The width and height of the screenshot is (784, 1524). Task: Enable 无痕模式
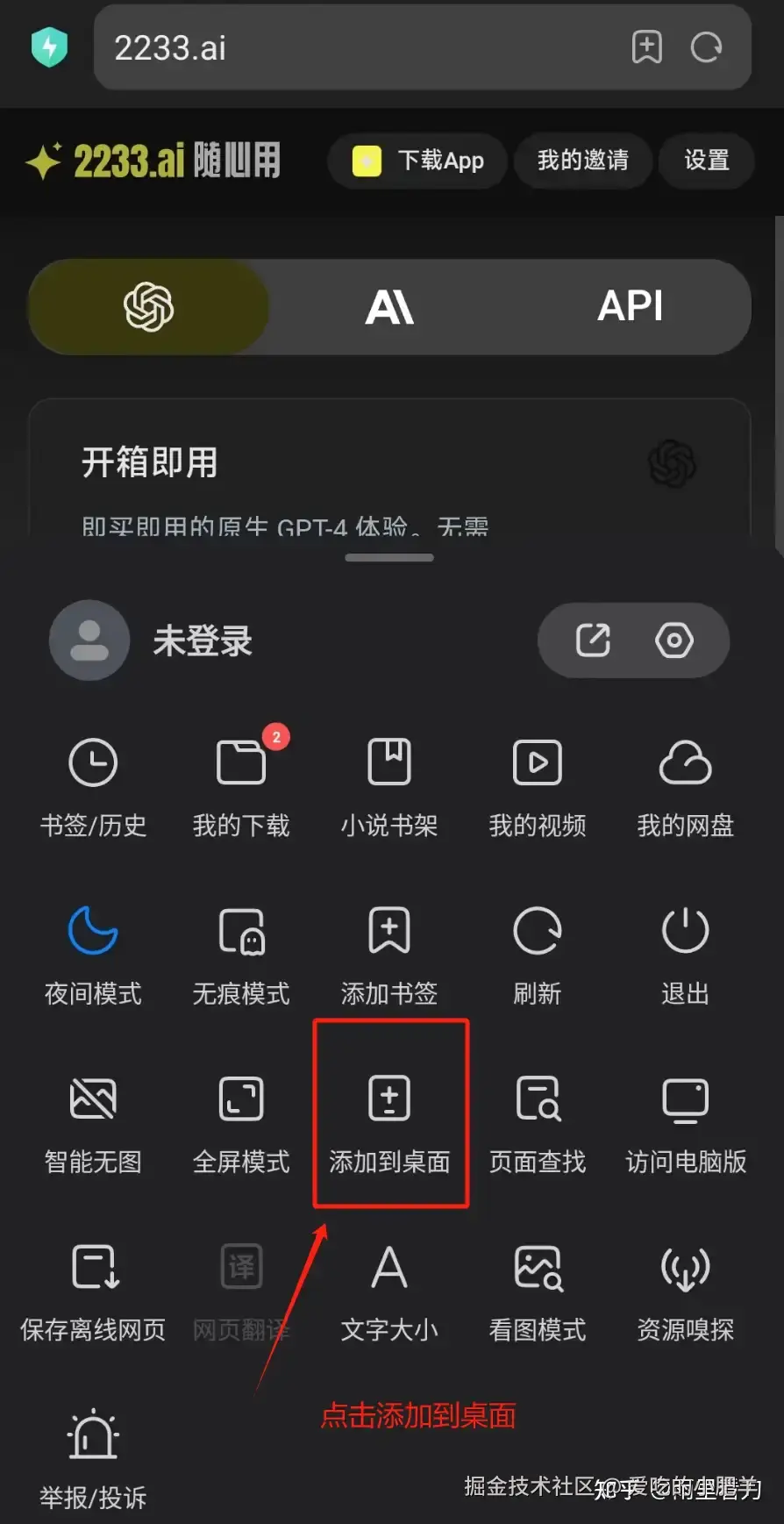pyautogui.click(x=241, y=954)
